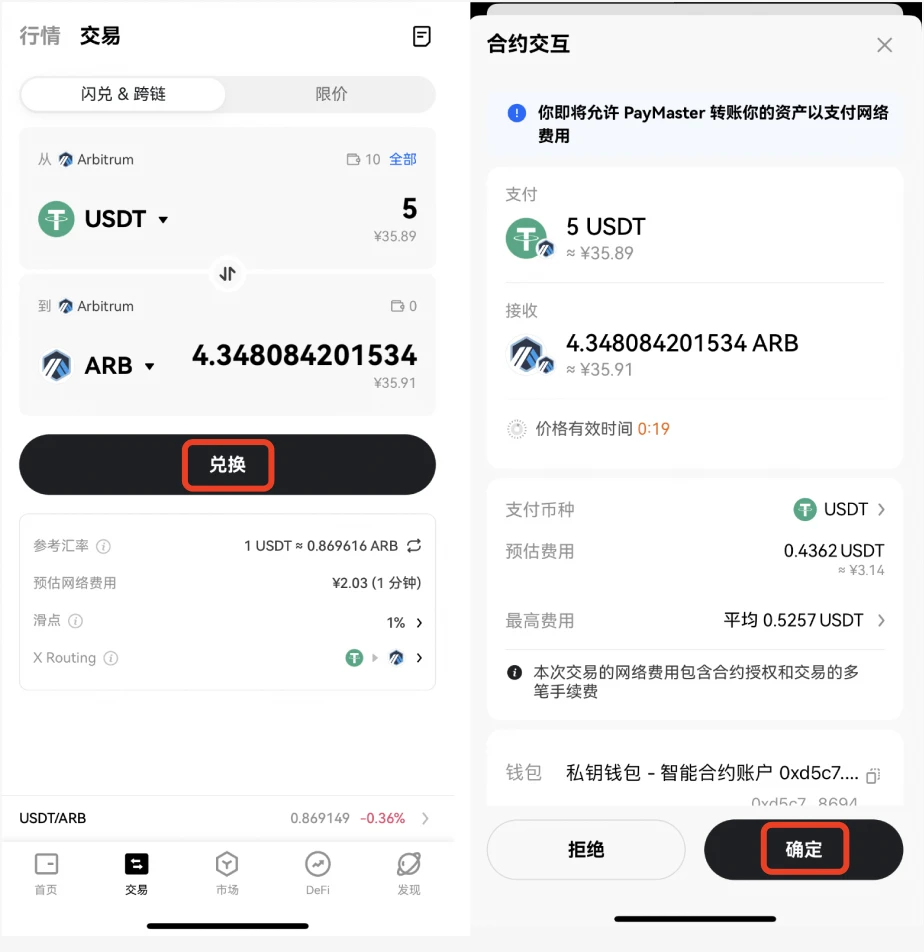Copy the wallet address 0xd5c7
The height and width of the screenshot is (952, 924).
coord(873,775)
